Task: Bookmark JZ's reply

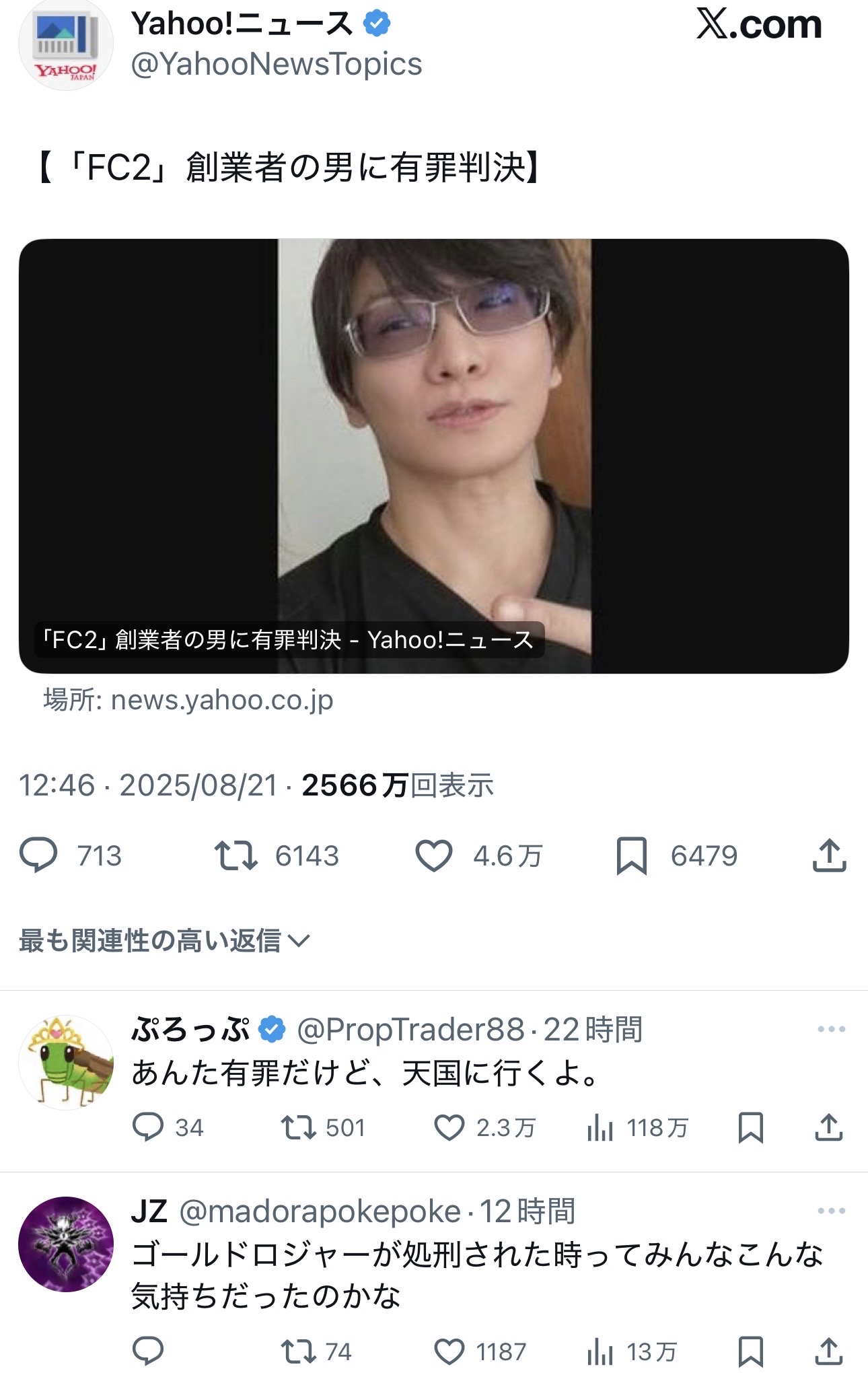Action: (x=750, y=1351)
